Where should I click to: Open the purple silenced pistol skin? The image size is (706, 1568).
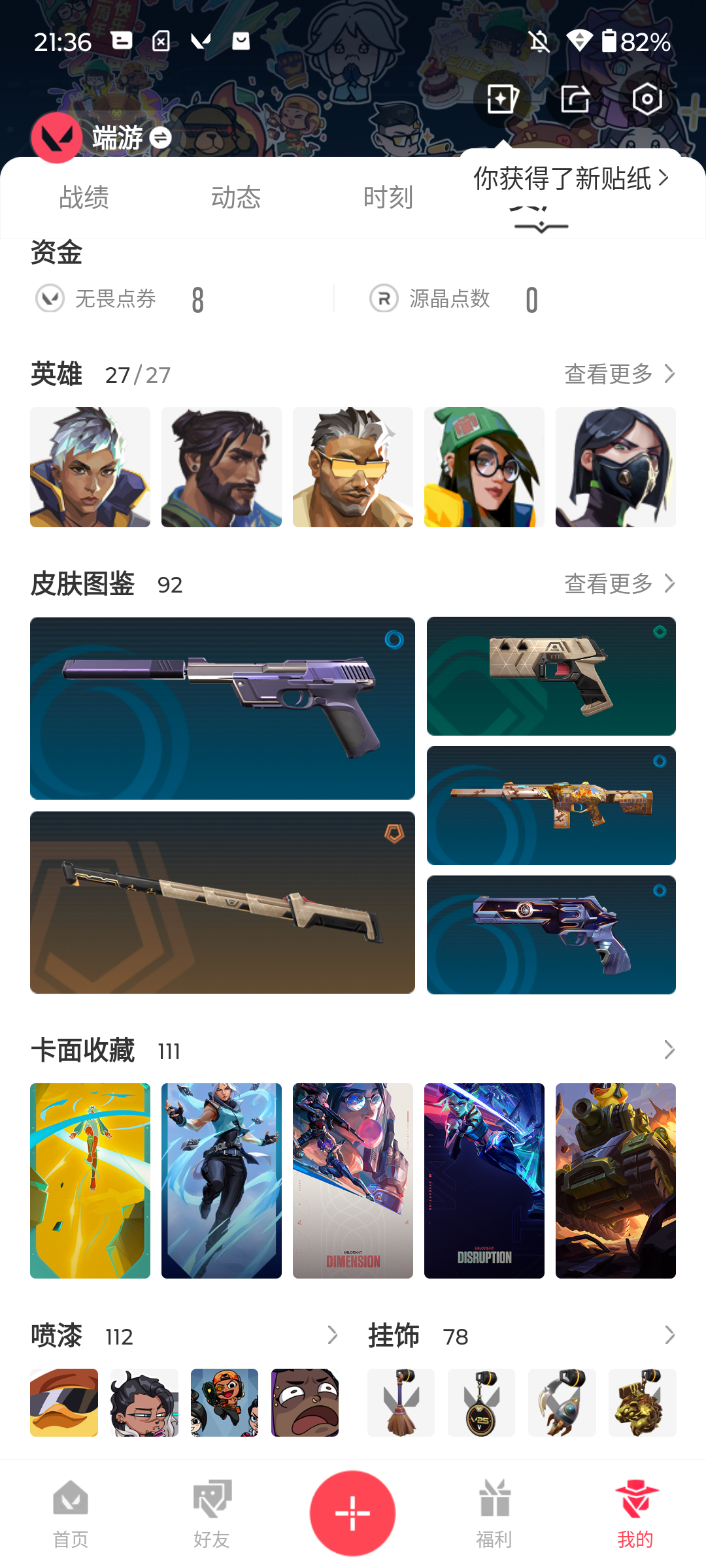coord(222,708)
